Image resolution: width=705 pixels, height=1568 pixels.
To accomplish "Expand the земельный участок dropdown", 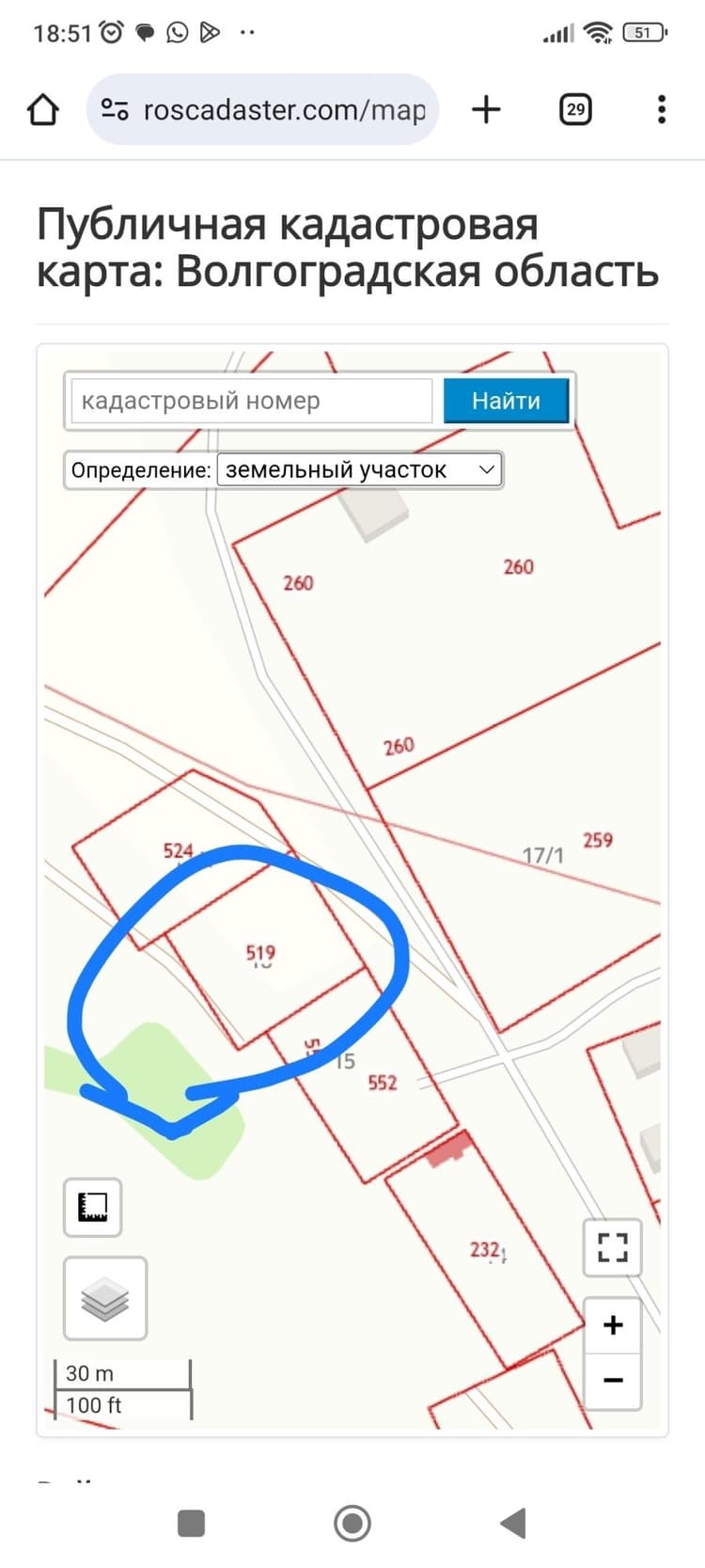I will coord(360,469).
